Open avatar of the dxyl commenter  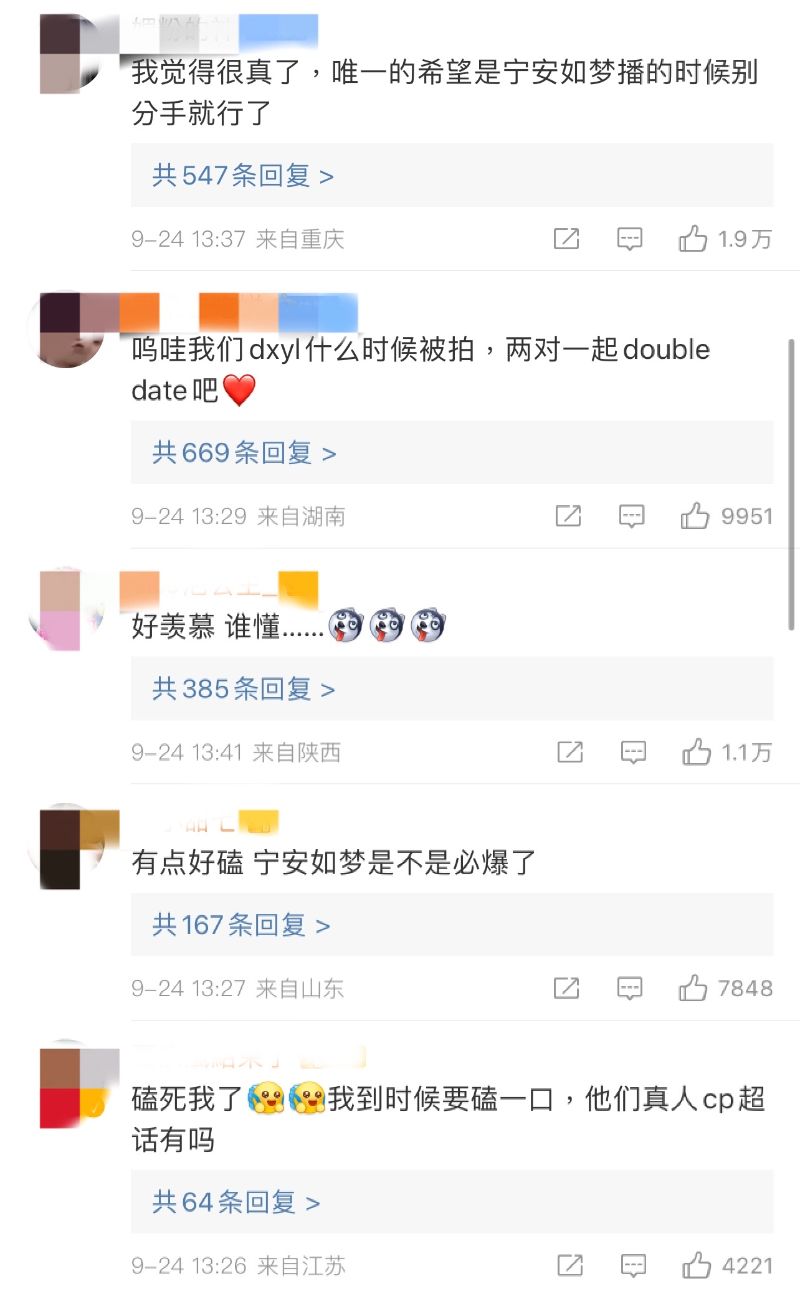coord(71,332)
